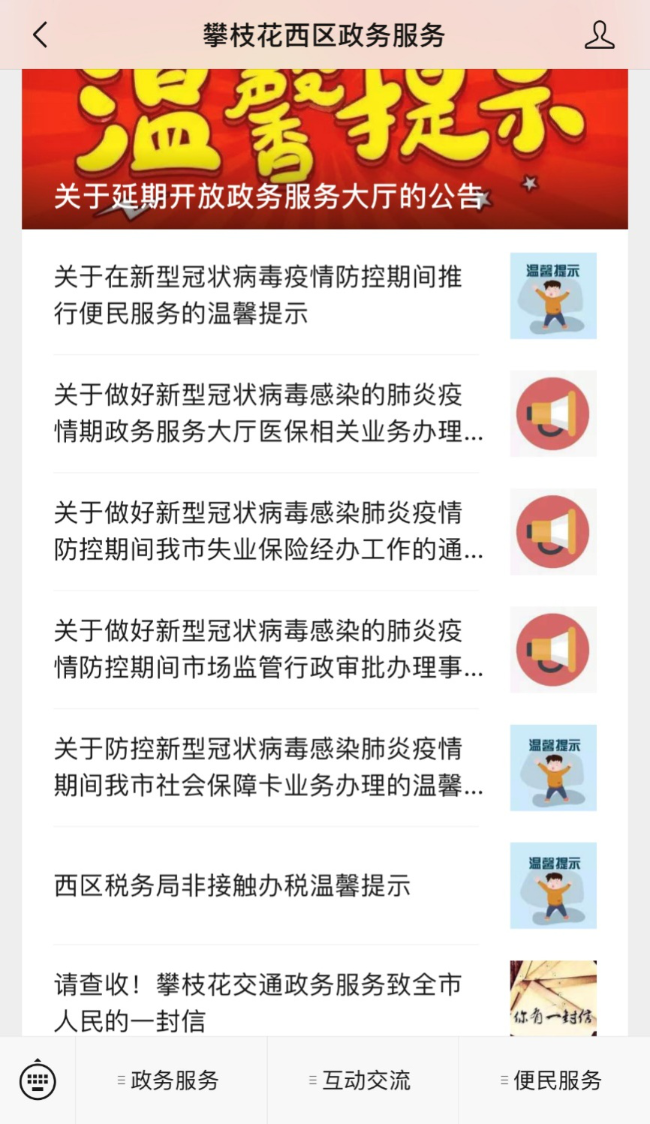The height and width of the screenshot is (1124, 650).
Task: Open 西区税务局非接触办税温馨提示
Action: click(325, 886)
